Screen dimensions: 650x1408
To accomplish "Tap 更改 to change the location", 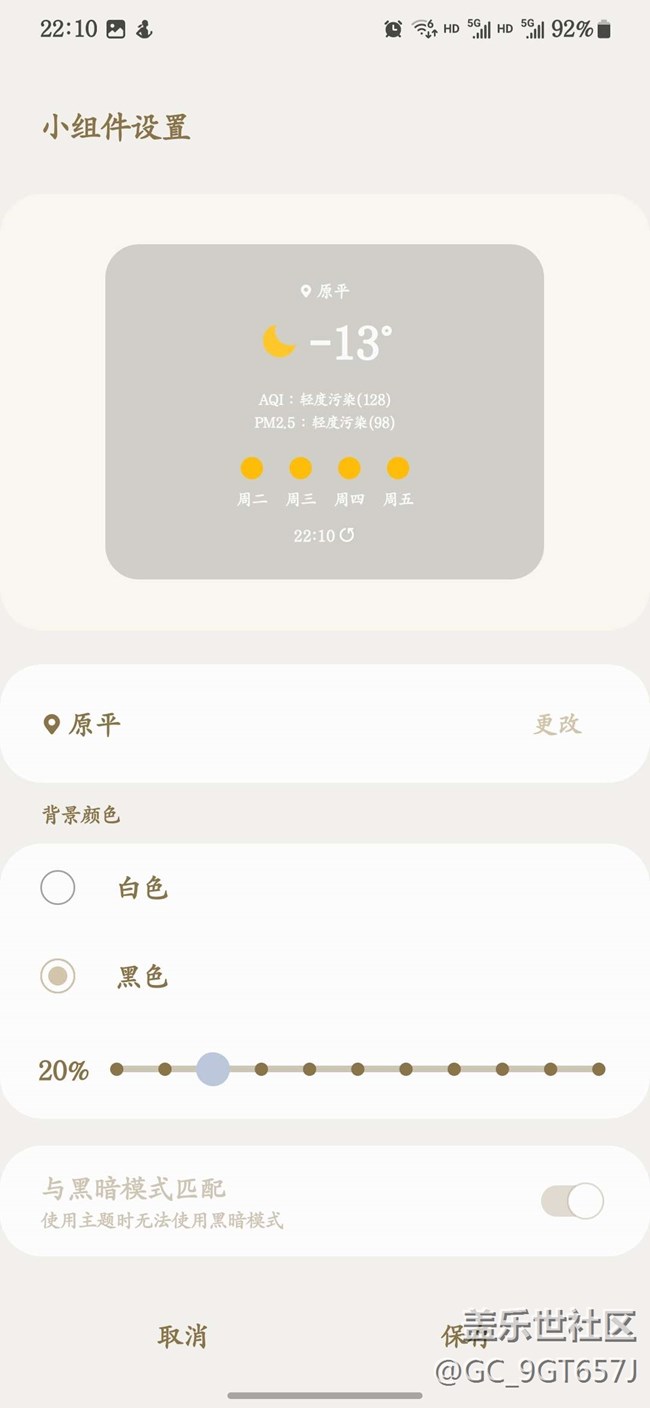I will 557,724.
